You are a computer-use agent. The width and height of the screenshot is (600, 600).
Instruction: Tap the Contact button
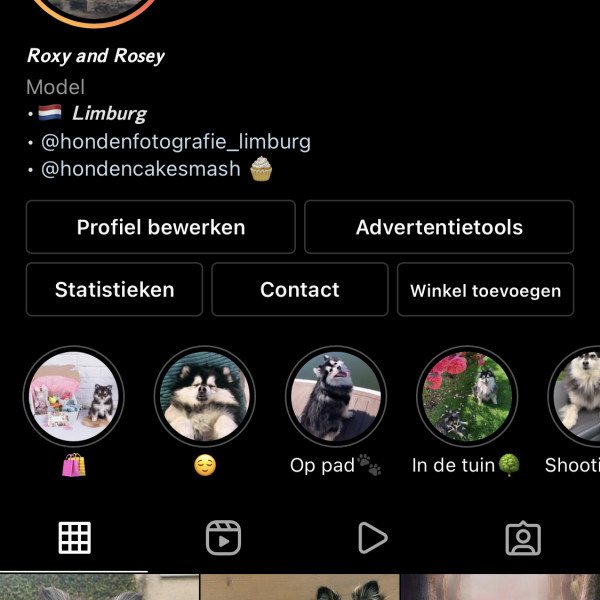tap(300, 290)
